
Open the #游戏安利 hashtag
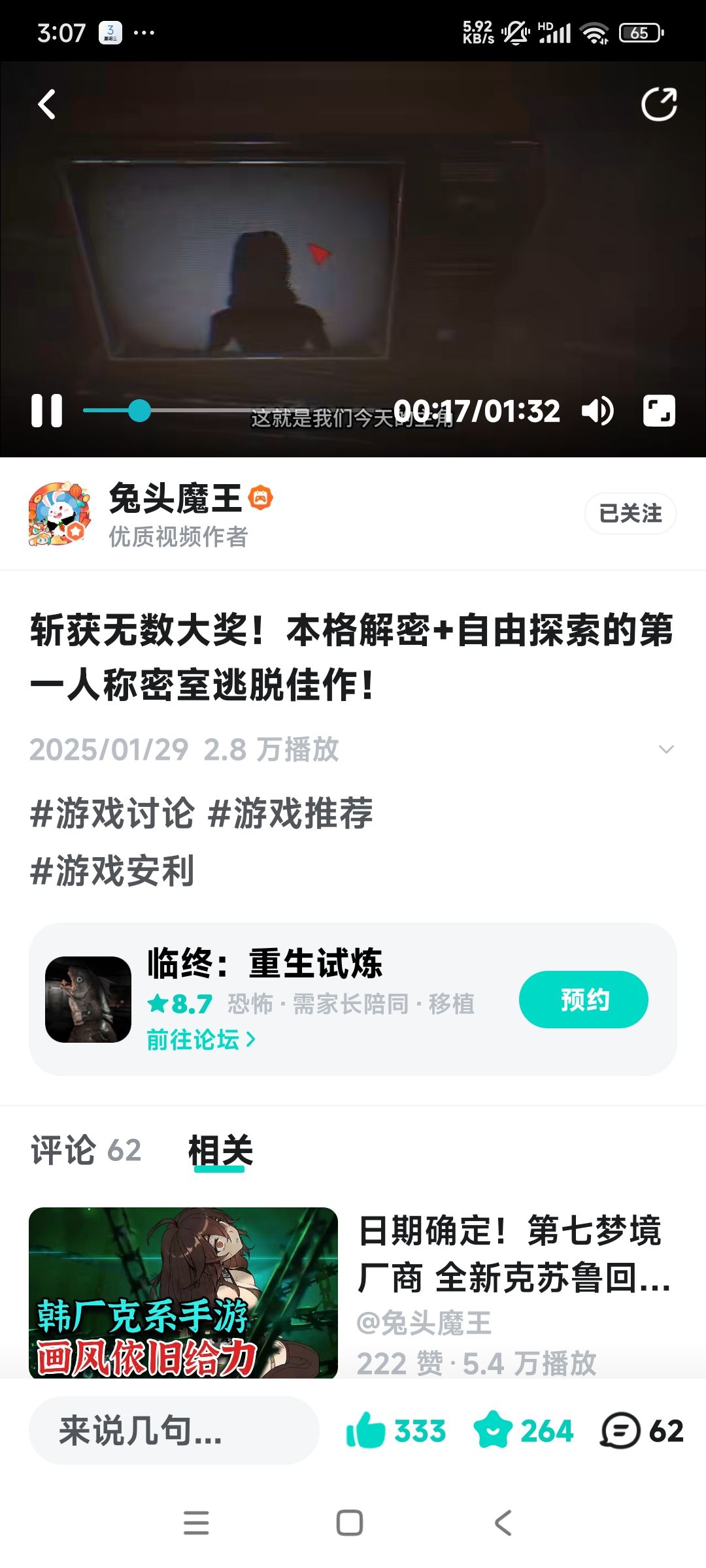[112, 871]
